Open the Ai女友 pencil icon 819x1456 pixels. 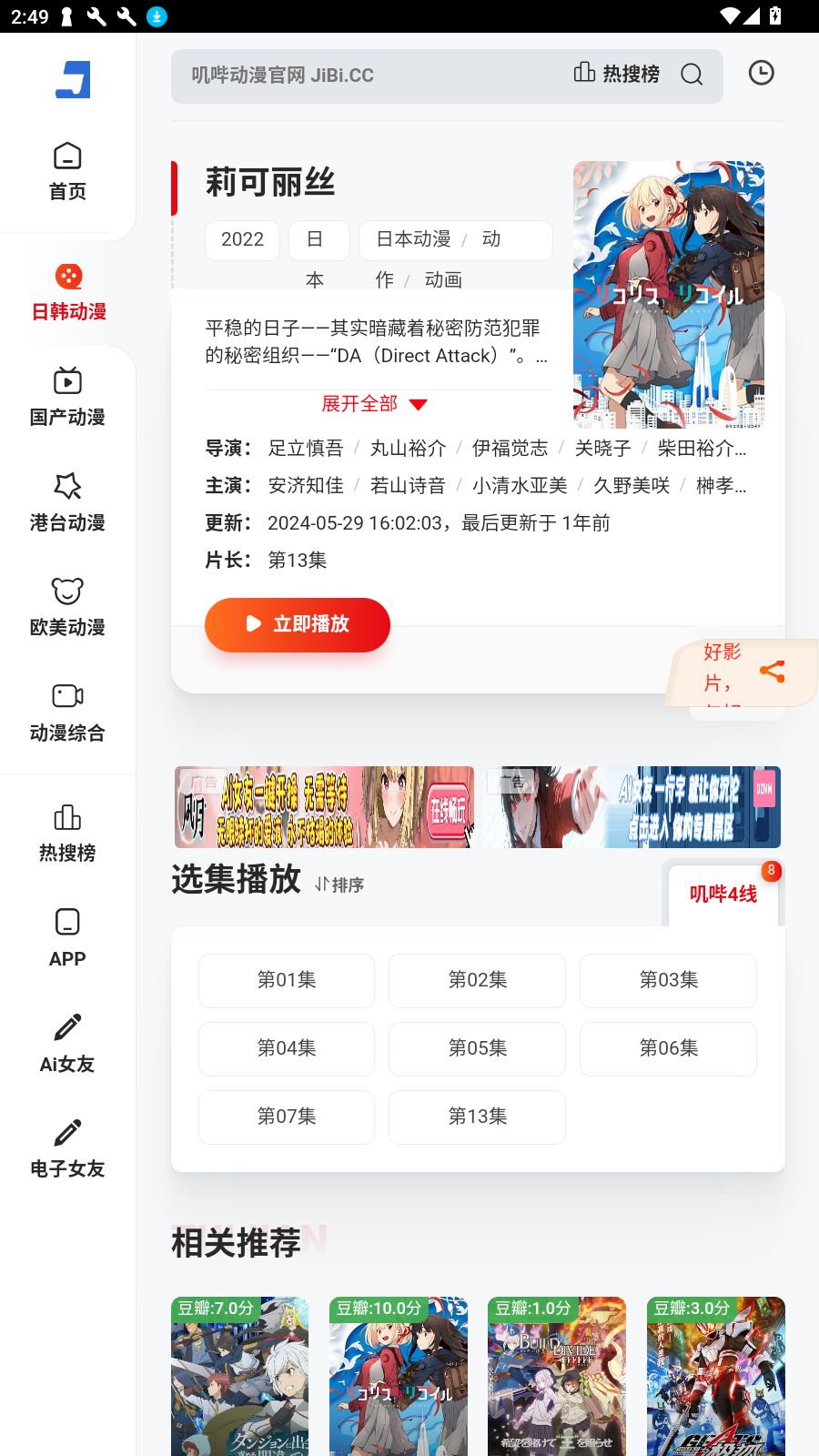[x=66, y=1027]
